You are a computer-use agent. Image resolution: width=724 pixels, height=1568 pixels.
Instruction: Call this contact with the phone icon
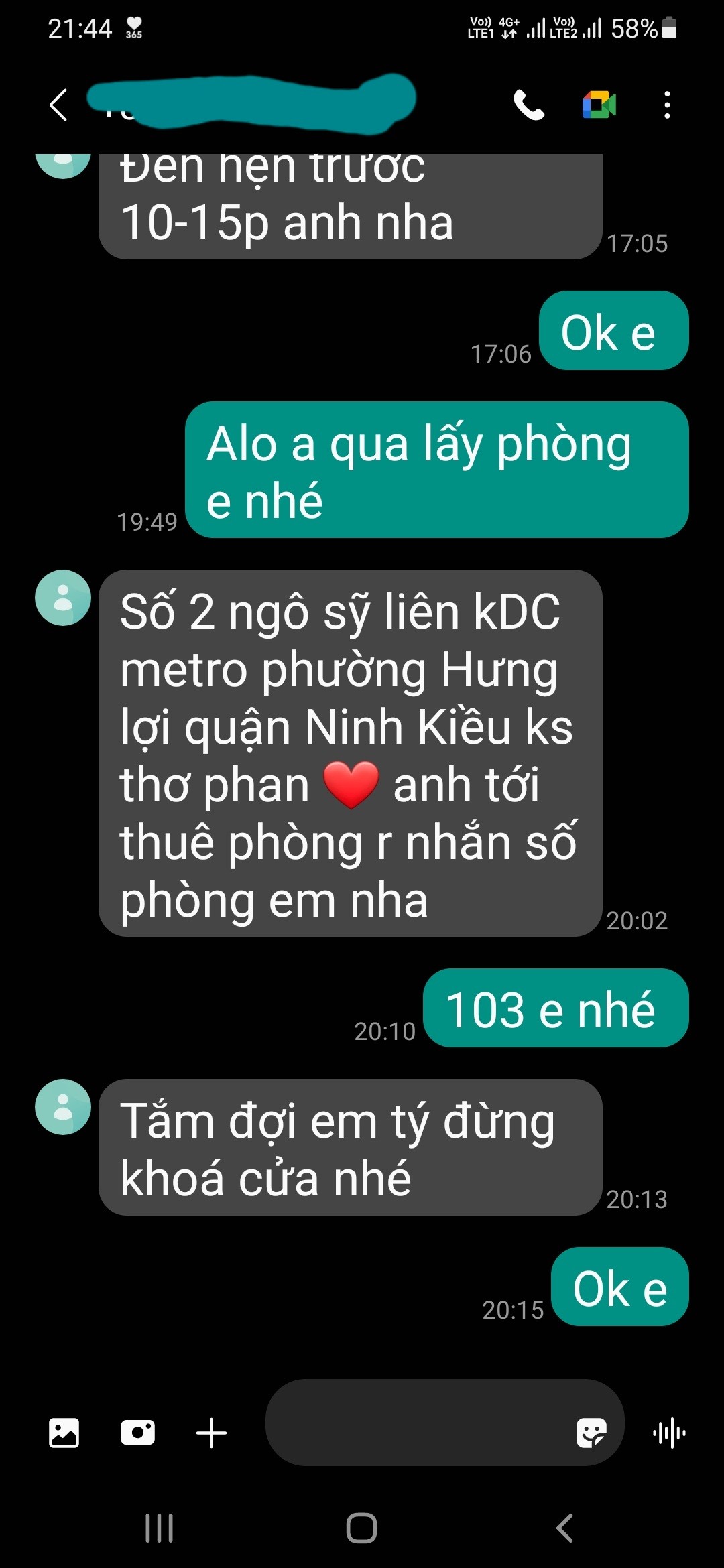pyautogui.click(x=529, y=105)
